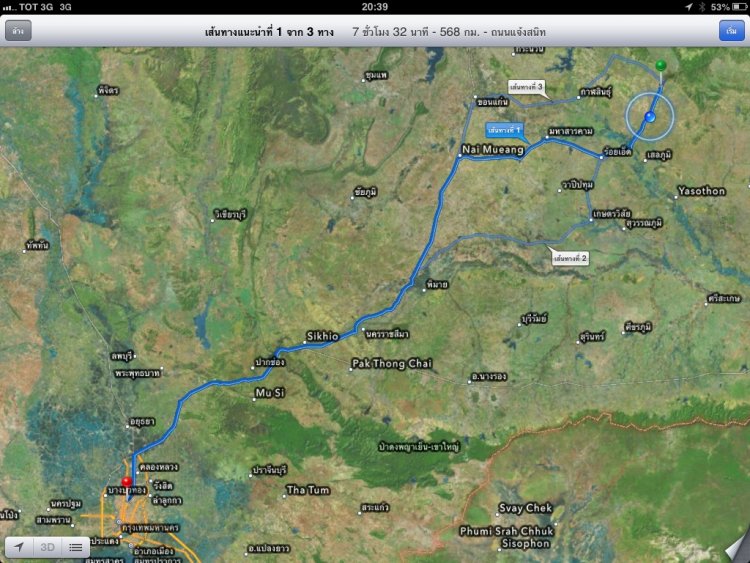
Task: Open the directions list icon
Action: coord(75,547)
